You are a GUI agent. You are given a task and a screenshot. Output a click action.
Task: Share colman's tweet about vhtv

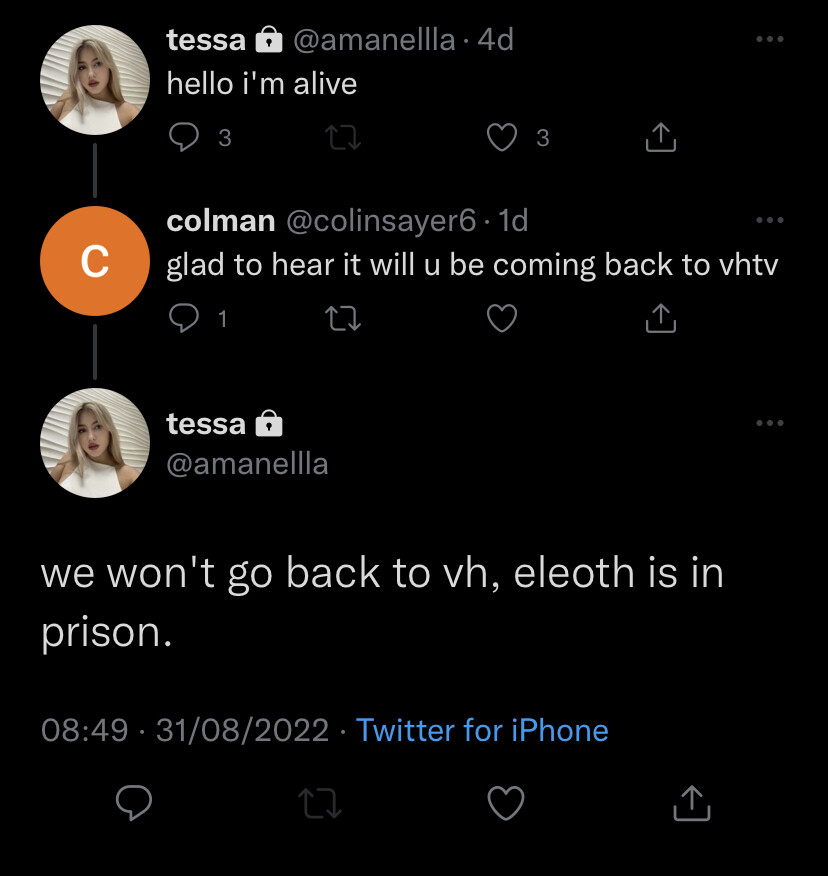660,318
